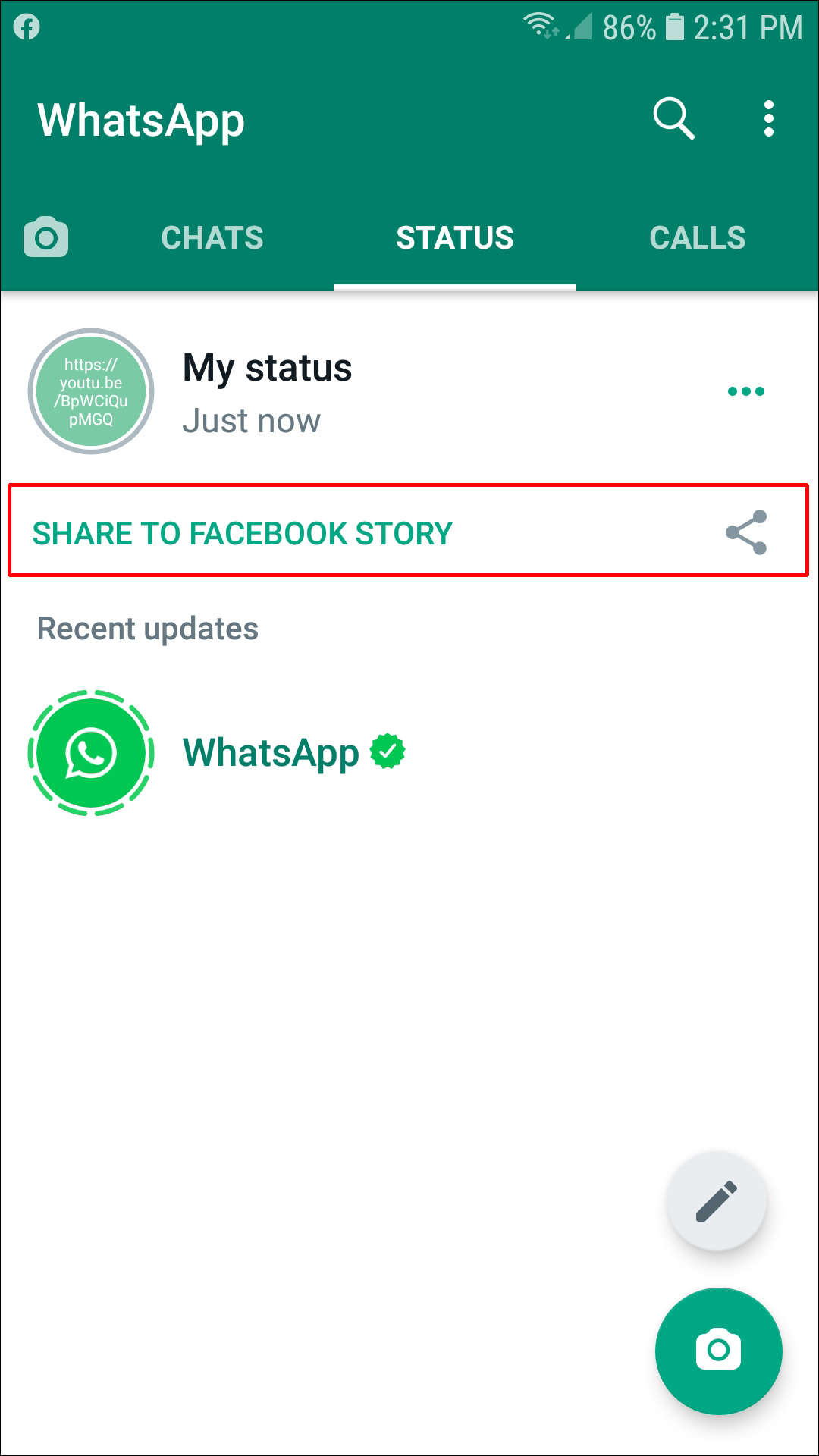Select the STATUS tab

click(x=455, y=238)
